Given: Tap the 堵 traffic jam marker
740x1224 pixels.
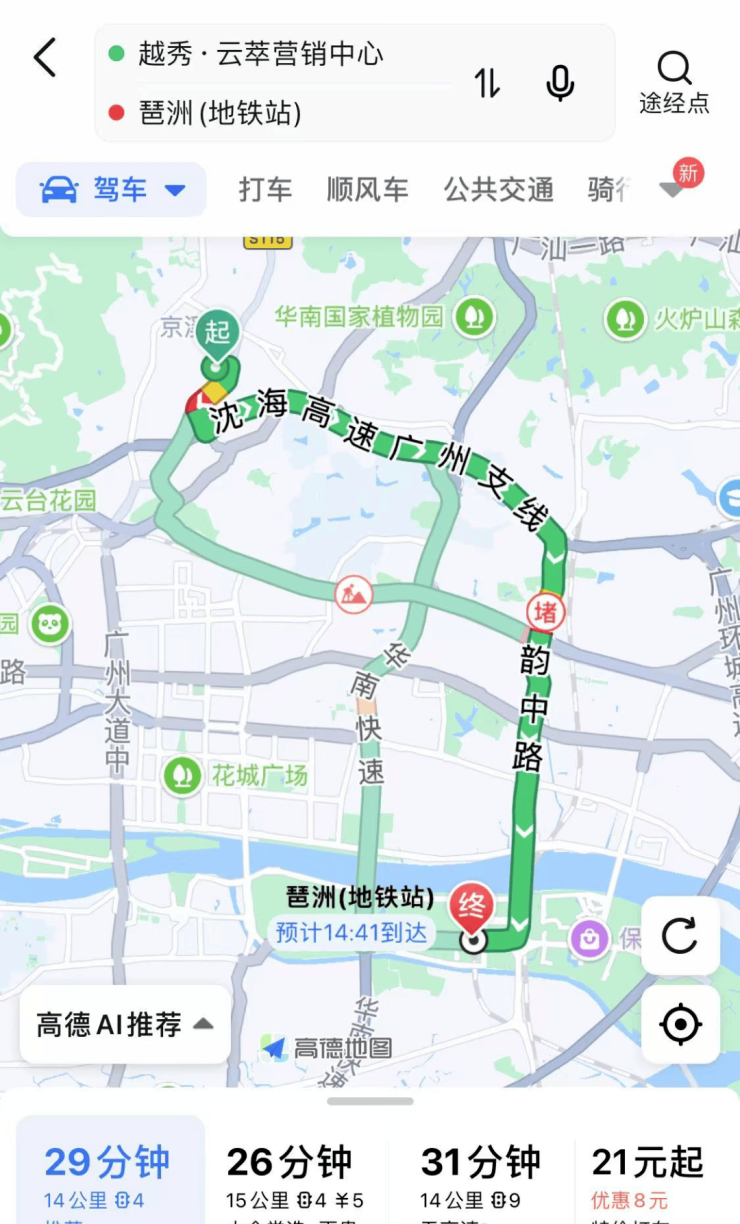Looking at the screenshot, I should click(x=545, y=612).
